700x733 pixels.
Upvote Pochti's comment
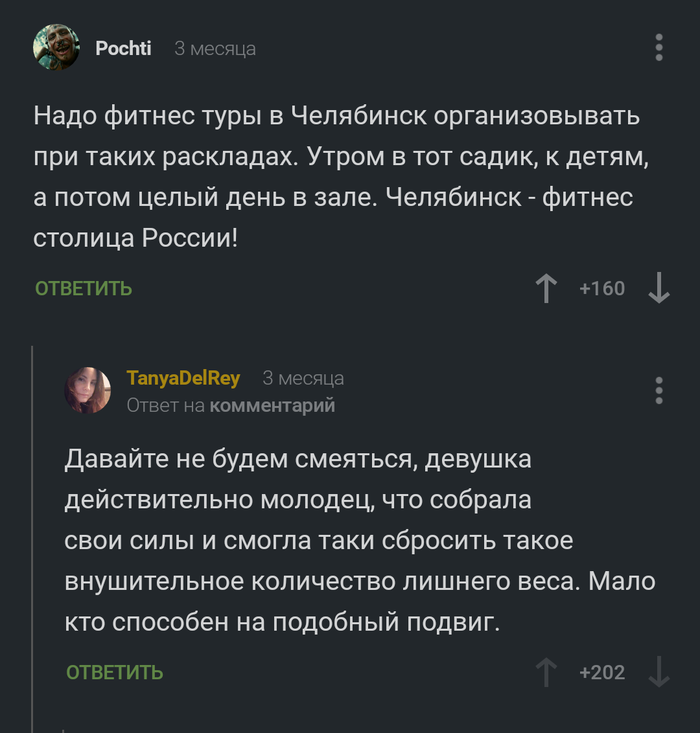pyautogui.click(x=546, y=289)
